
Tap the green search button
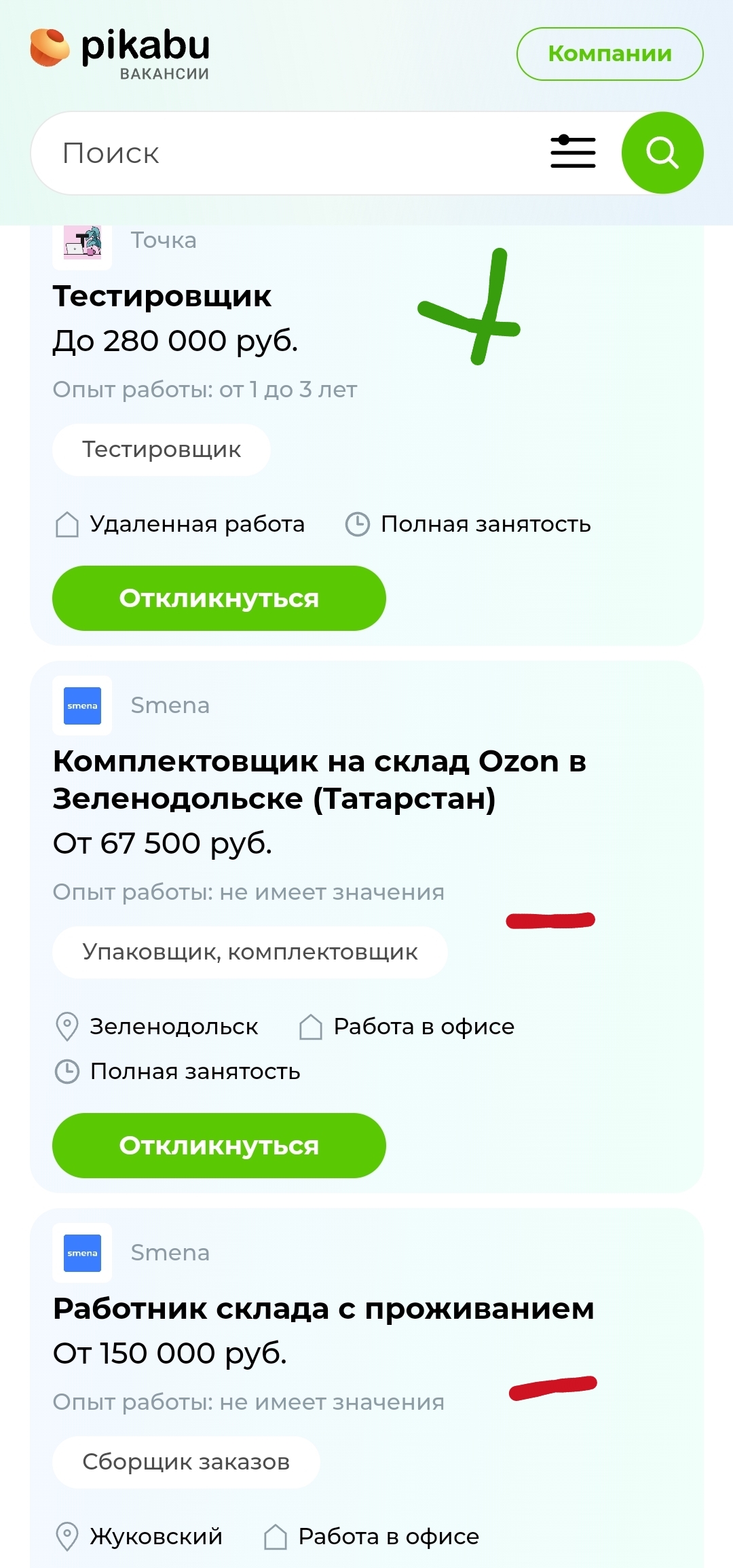pos(662,153)
